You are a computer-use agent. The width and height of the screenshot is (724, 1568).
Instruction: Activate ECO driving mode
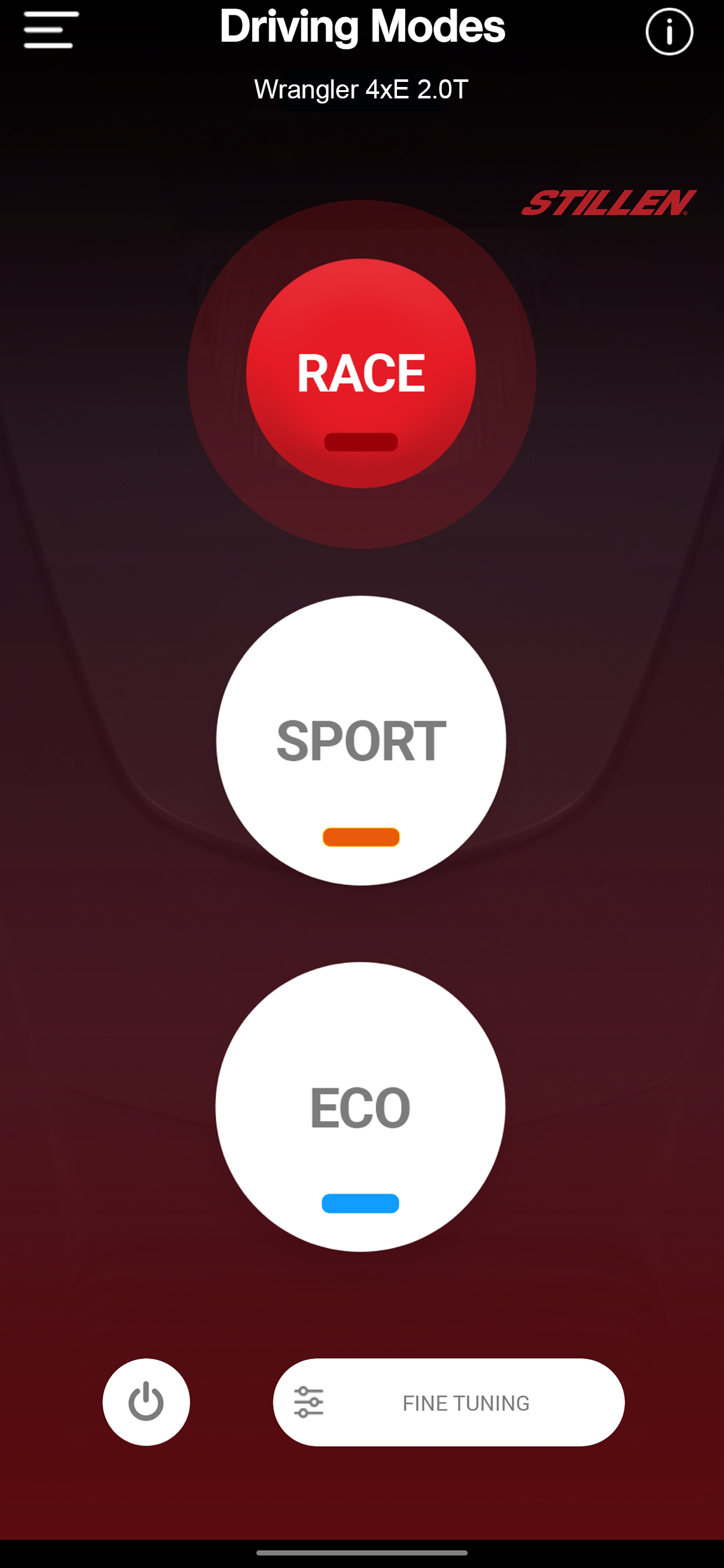click(x=360, y=1106)
